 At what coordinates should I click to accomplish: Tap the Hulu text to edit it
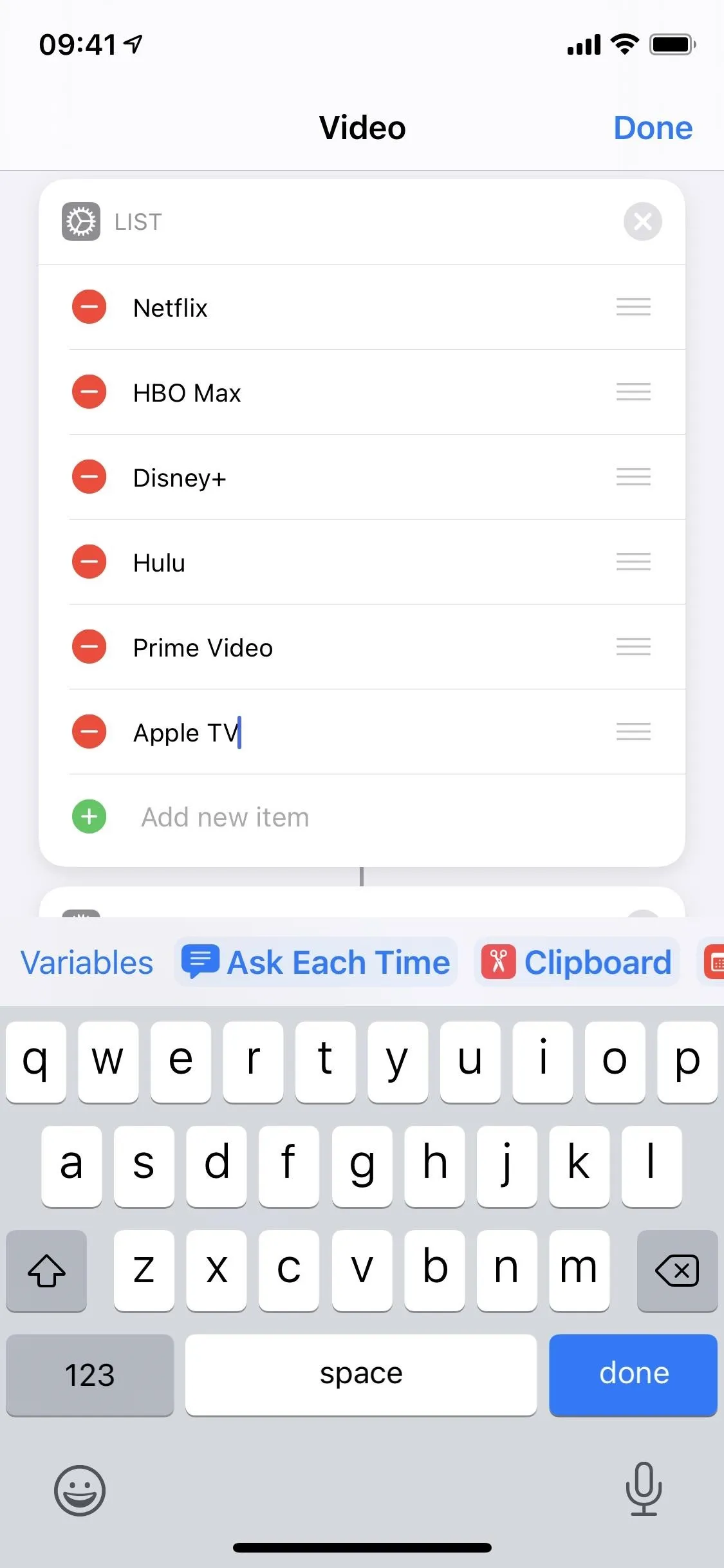point(159,563)
